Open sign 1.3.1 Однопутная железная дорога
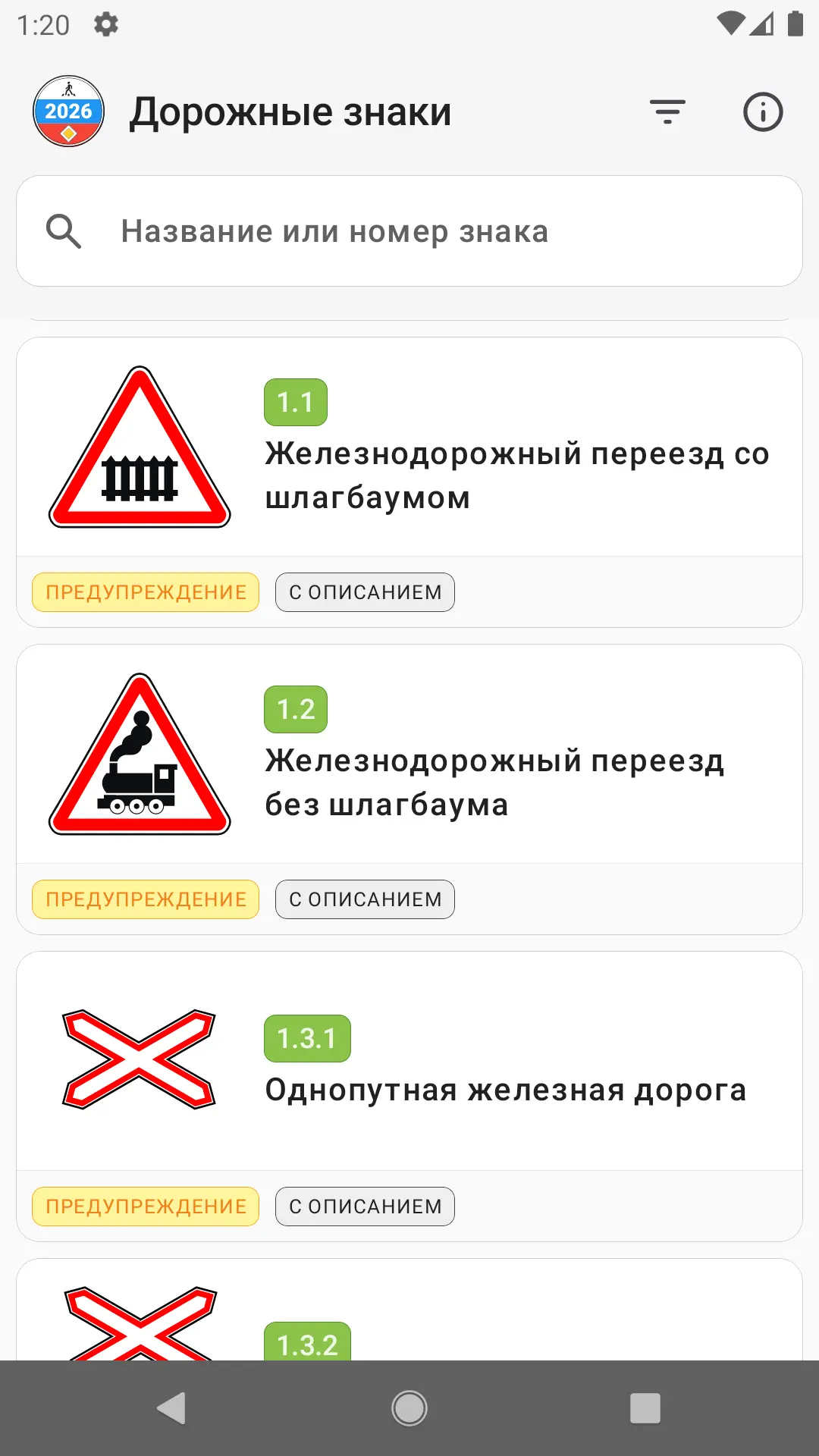The image size is (819, 1456). [x=409, y=1063]
